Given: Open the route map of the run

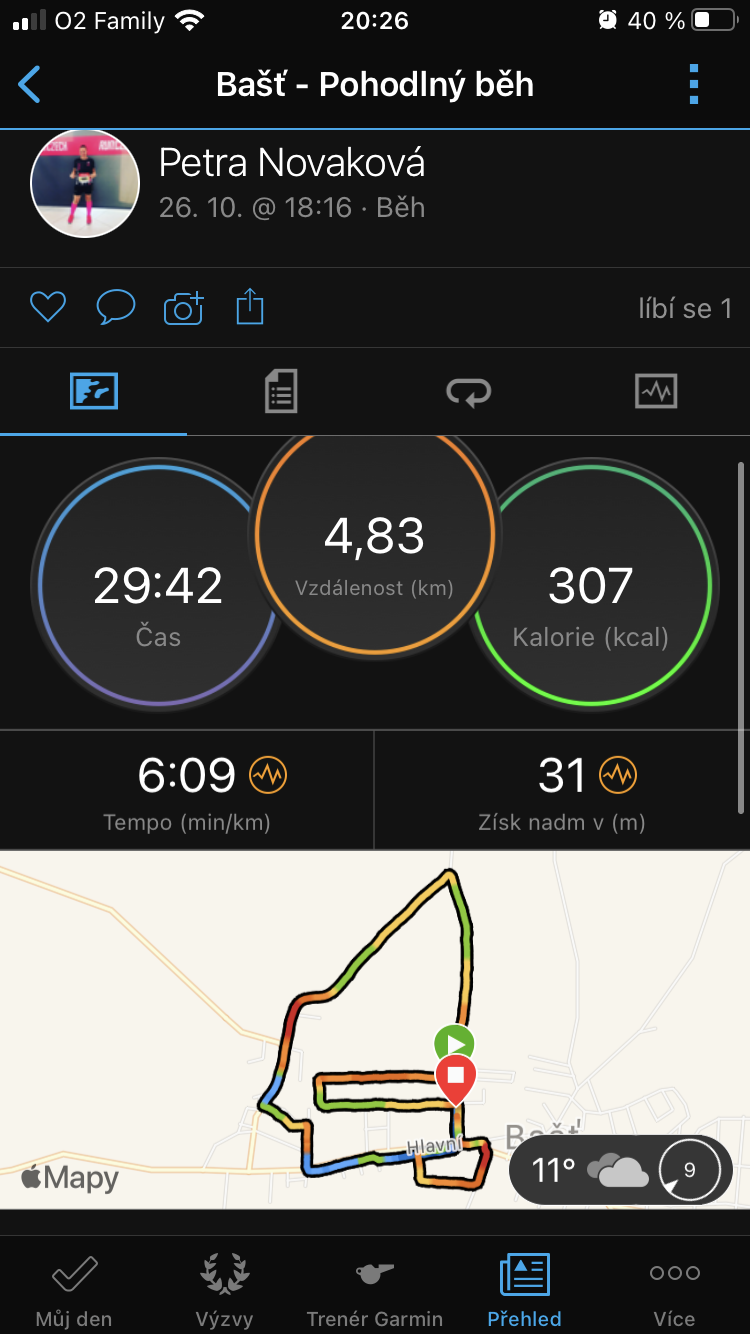Looking at the screenshot, I should [375, 1030].
